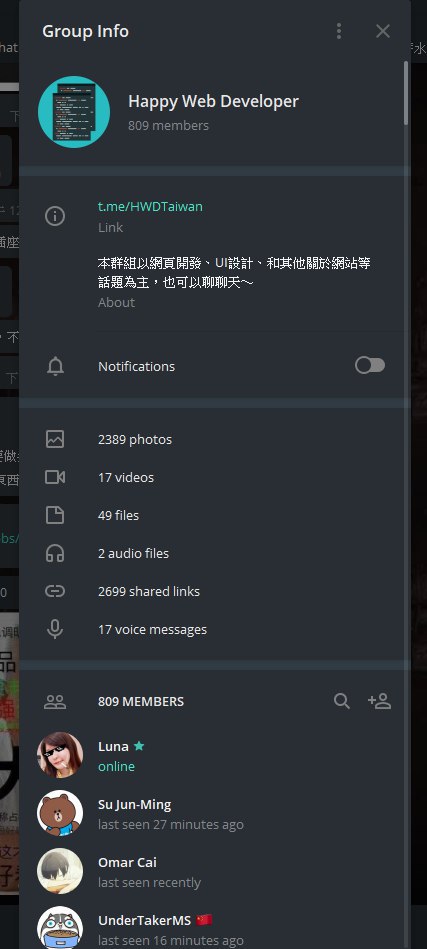Toggle the Notifications switch
The width and height of the screenshot is (427, 949).
pyautogui.click(x=370, y=366)
